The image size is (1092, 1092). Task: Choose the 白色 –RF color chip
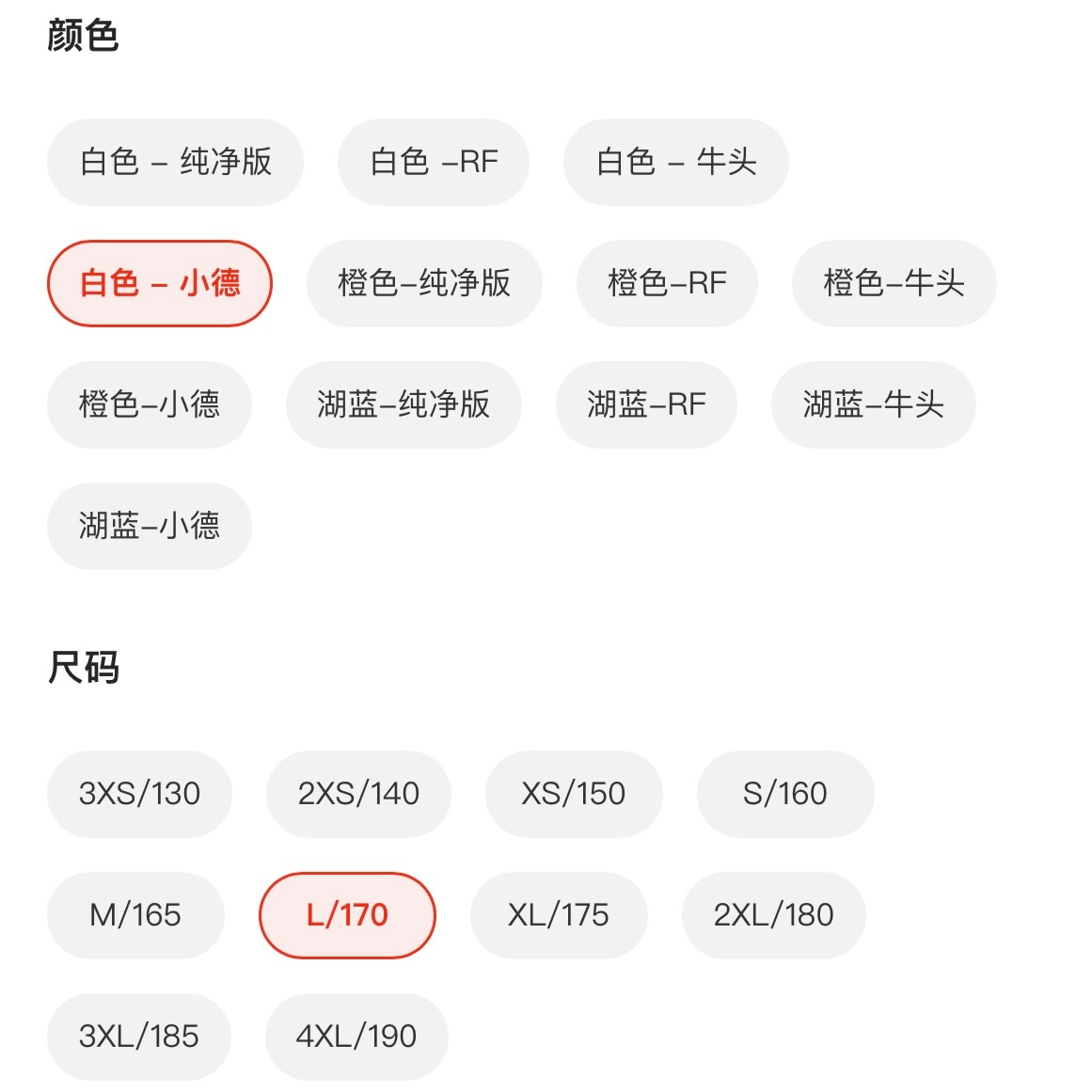pos(434,162)
